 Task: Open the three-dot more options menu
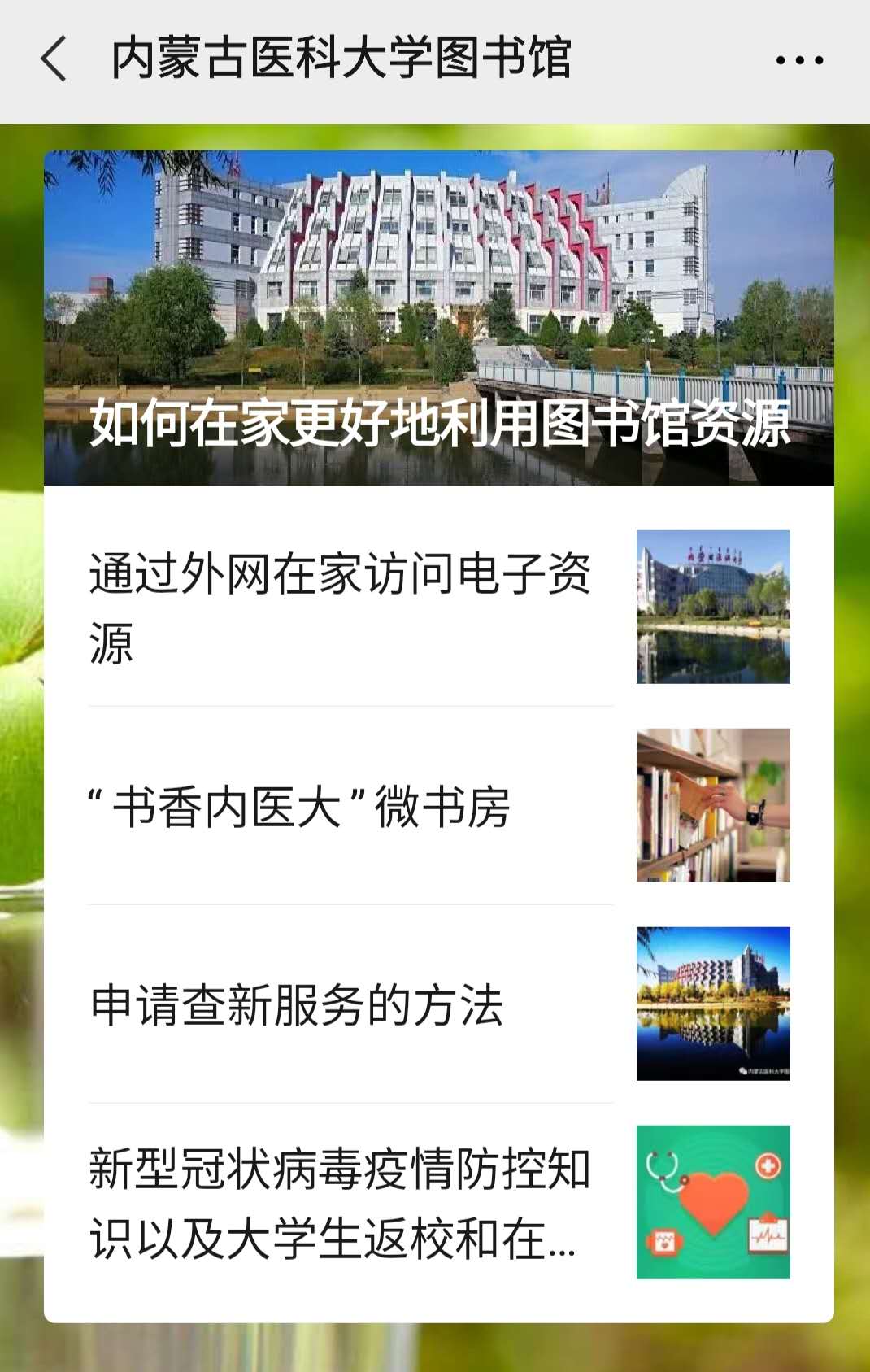tap(799, 60)
